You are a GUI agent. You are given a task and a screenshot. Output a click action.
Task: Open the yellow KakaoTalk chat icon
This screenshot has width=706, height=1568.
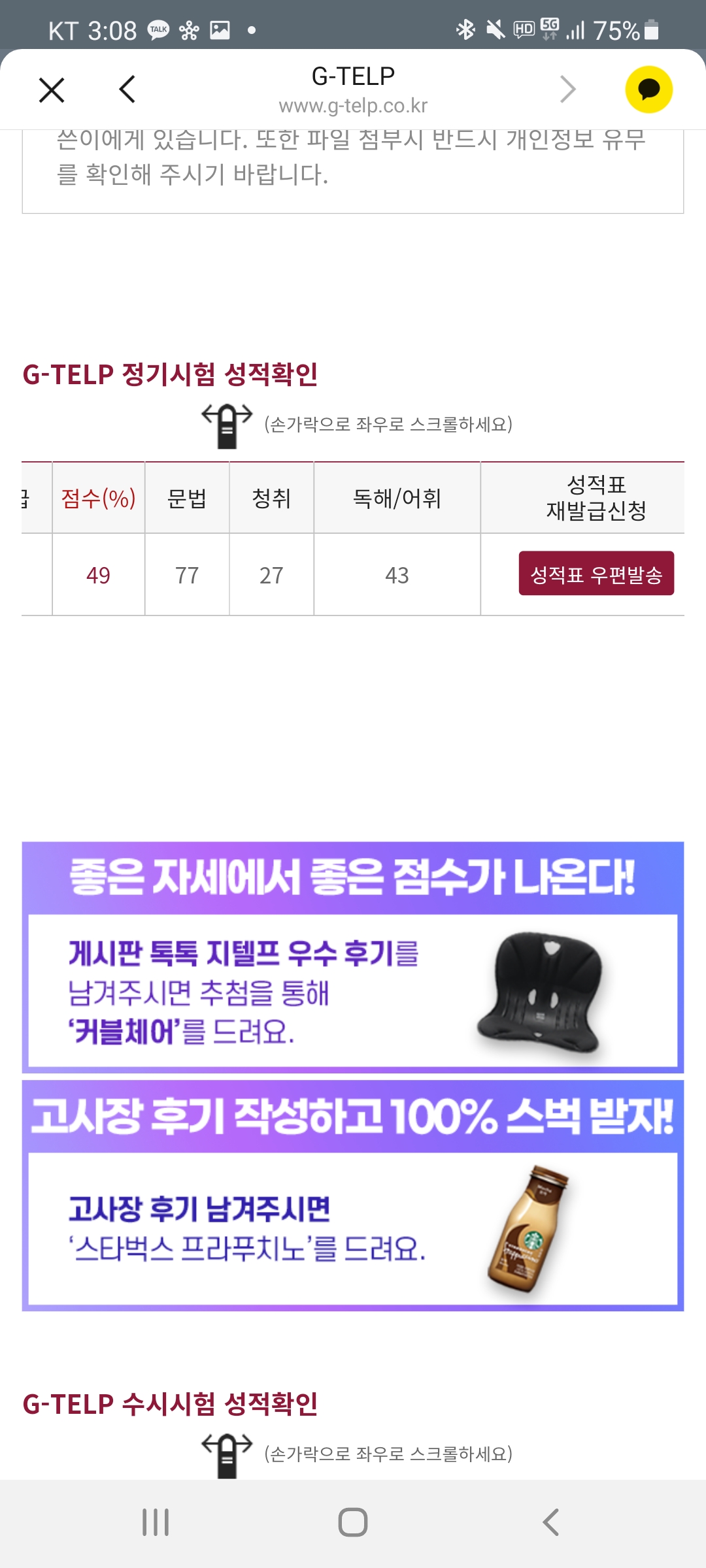648,90
